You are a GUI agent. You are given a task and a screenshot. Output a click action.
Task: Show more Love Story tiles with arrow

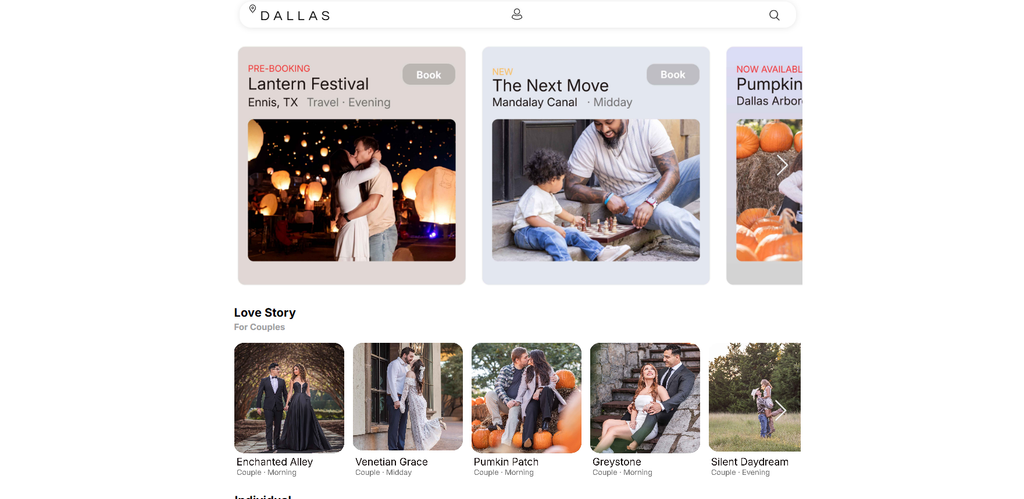[x=780, y=411]
